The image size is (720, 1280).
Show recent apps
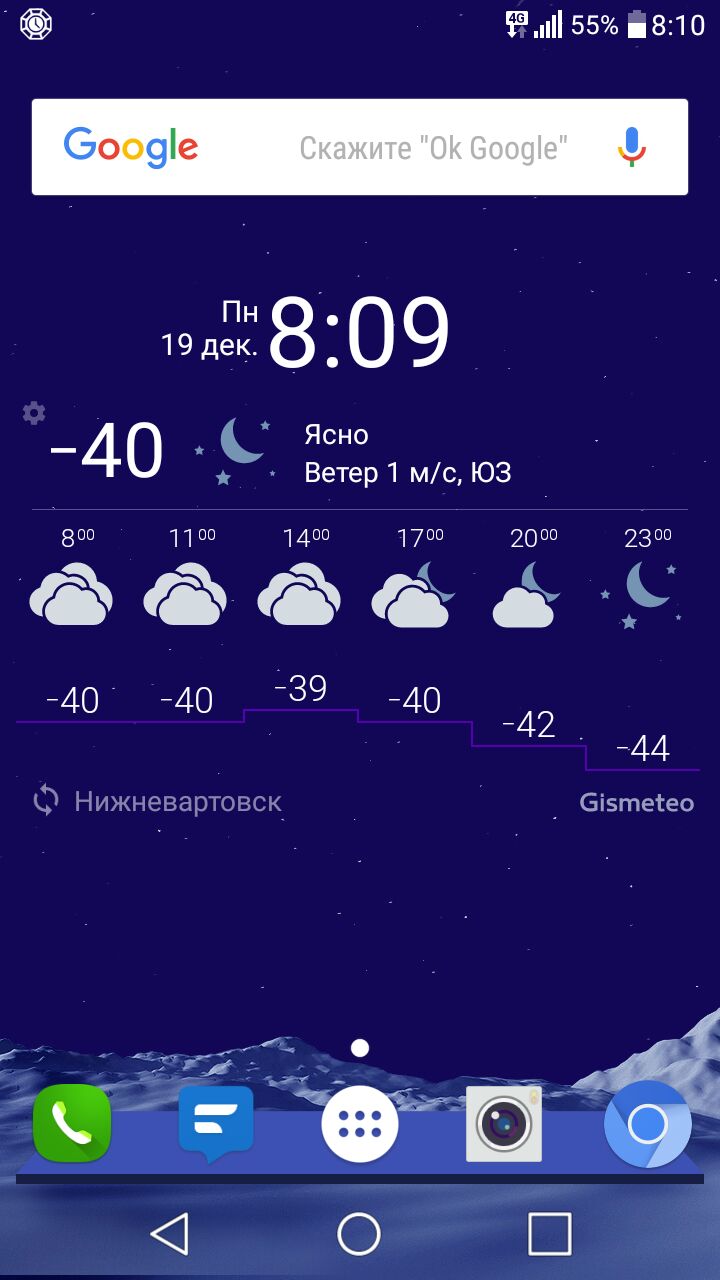(x=549, y=1234)
